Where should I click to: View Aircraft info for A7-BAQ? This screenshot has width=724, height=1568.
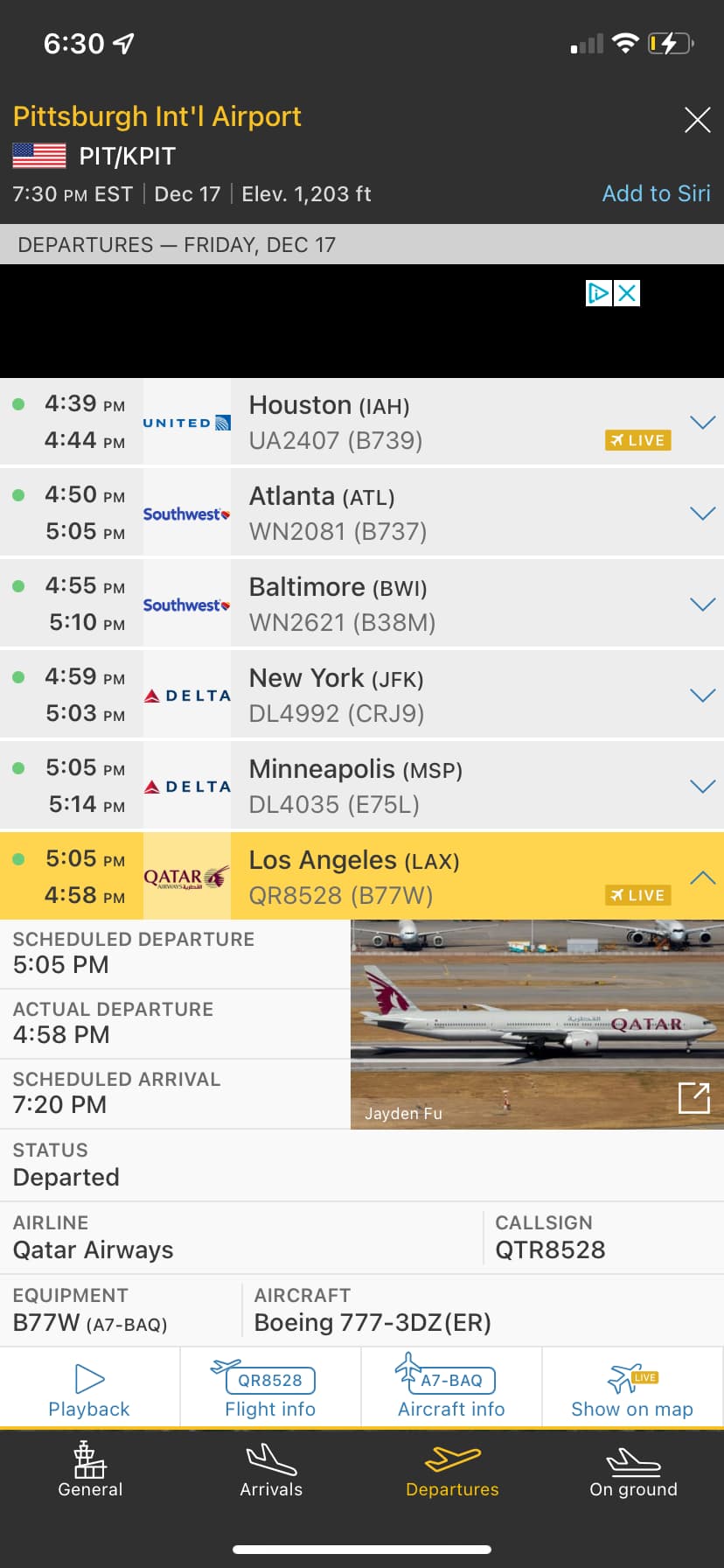451,1389
